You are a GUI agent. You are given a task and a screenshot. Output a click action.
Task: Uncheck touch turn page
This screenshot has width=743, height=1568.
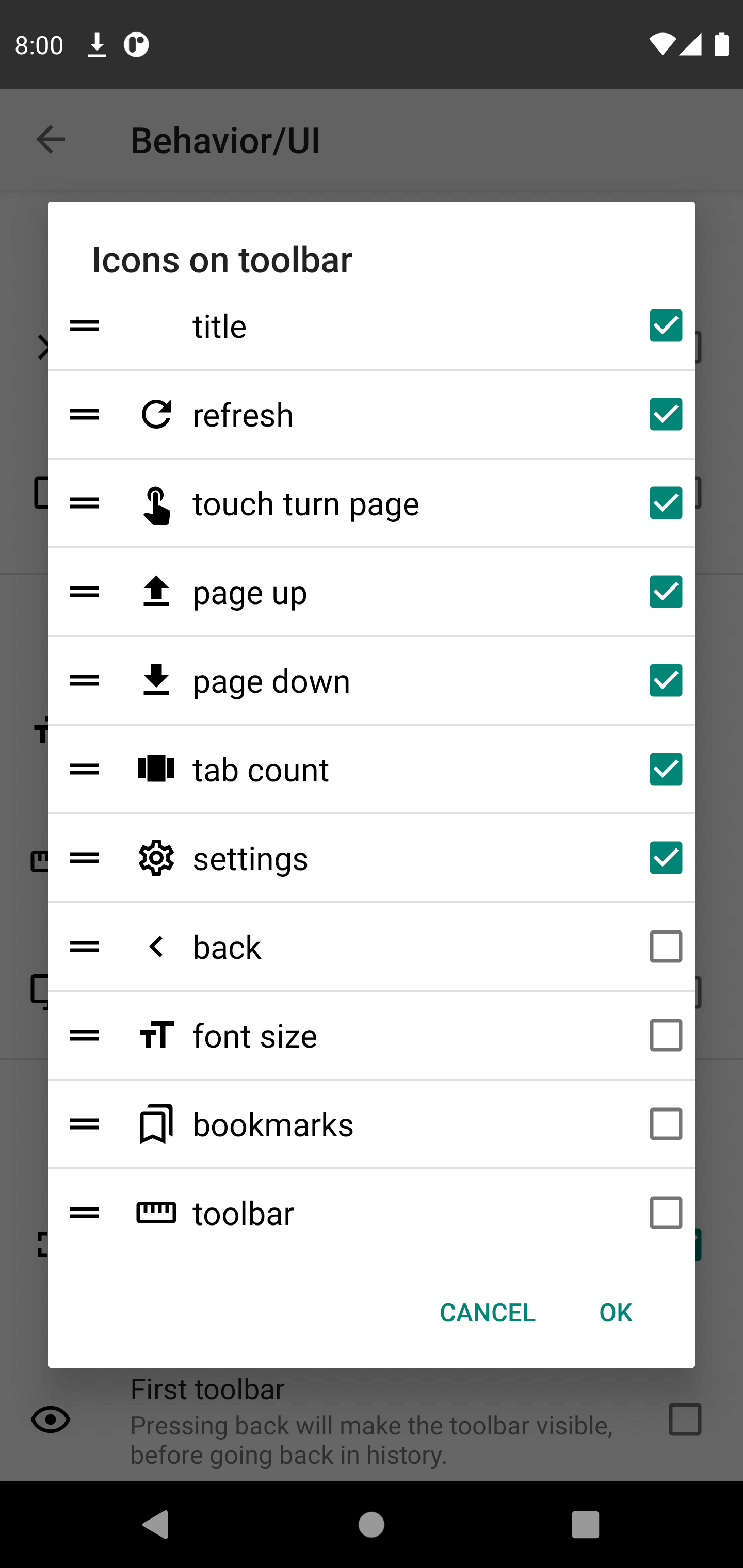tap(666, 503)
